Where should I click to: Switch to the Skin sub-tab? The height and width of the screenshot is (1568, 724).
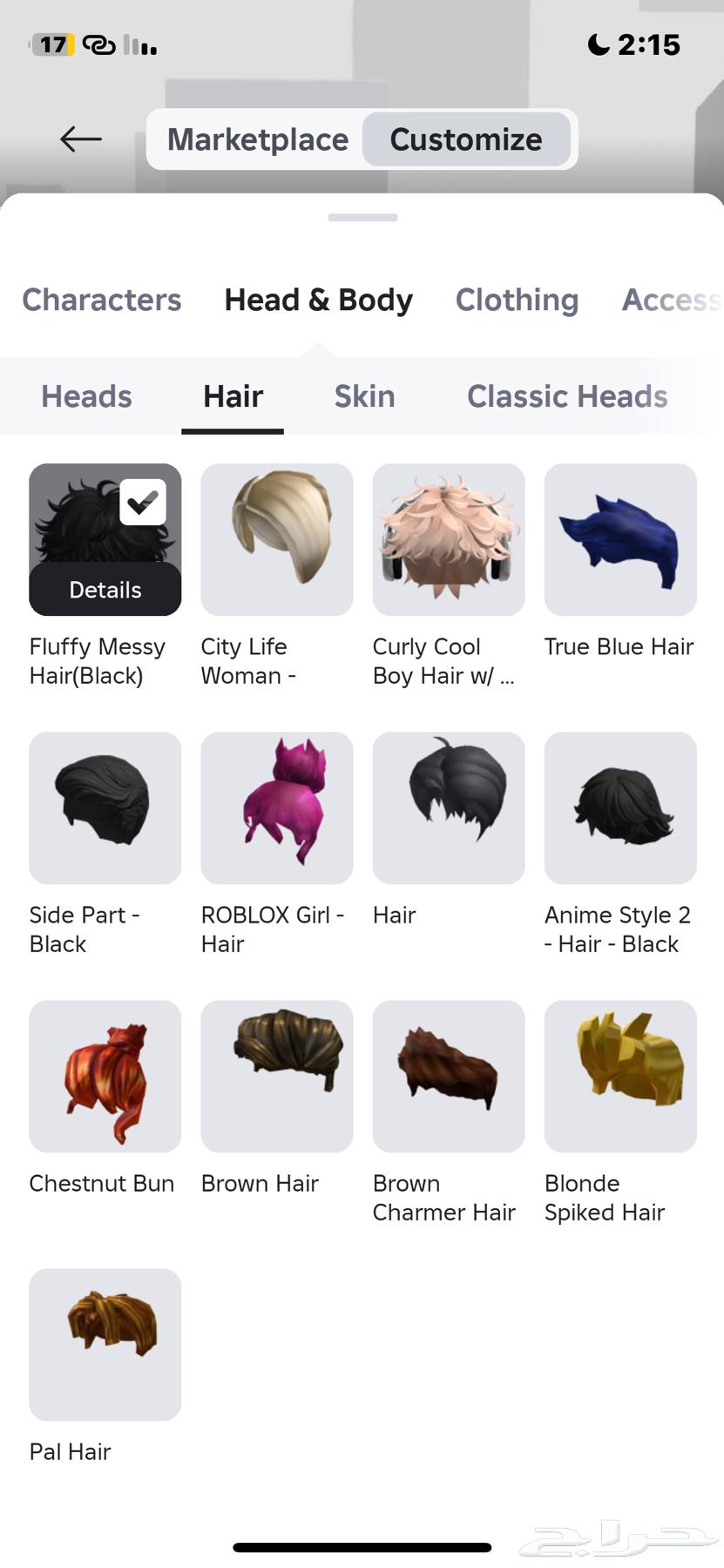tap(364, 396)
